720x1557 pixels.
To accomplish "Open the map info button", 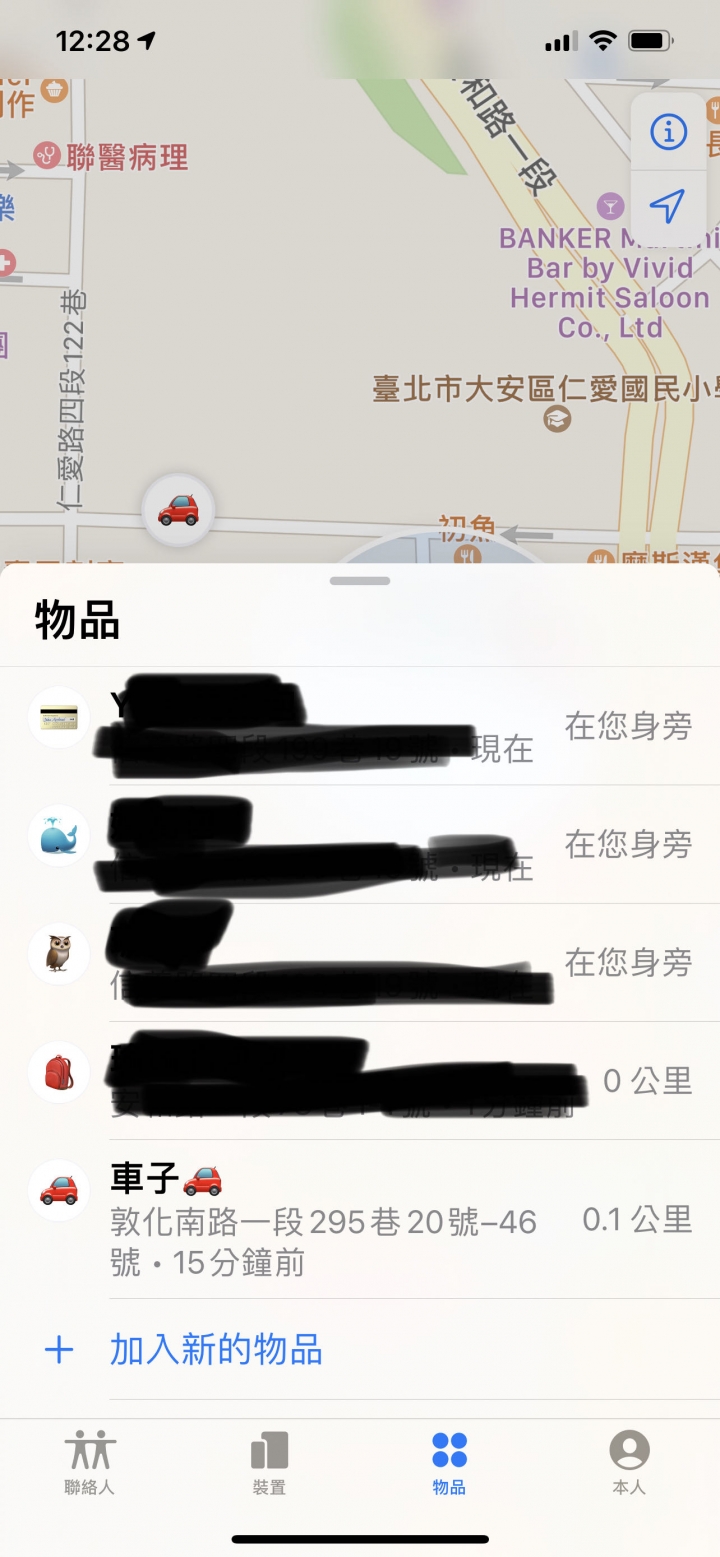I will point(668,131).
